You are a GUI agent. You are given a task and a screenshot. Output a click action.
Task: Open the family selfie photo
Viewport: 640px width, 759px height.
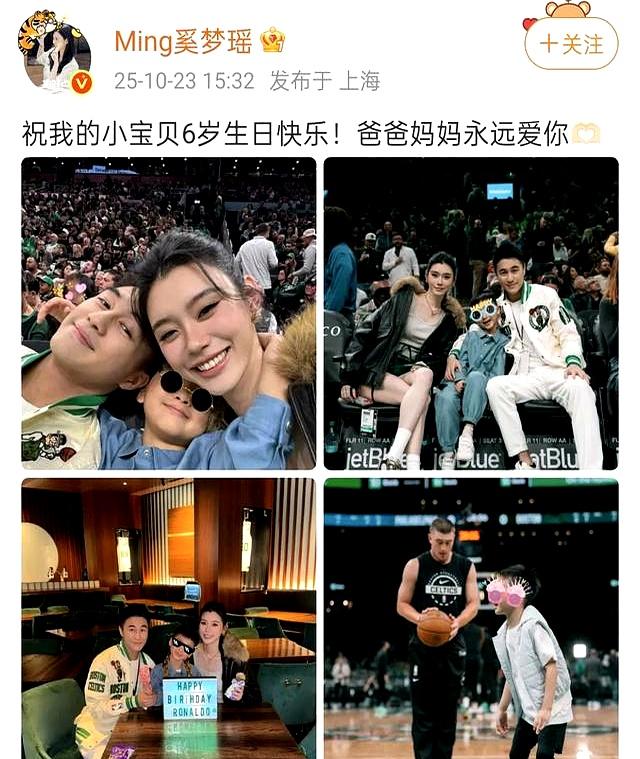pos(169,313)
